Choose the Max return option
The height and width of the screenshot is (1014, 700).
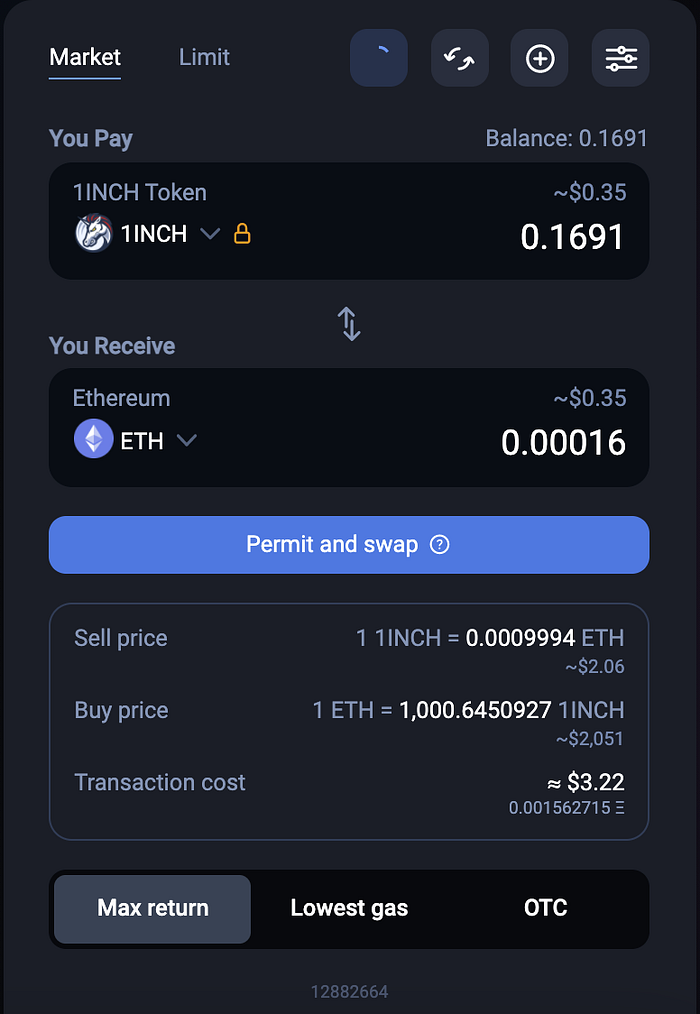click(153, 908)
